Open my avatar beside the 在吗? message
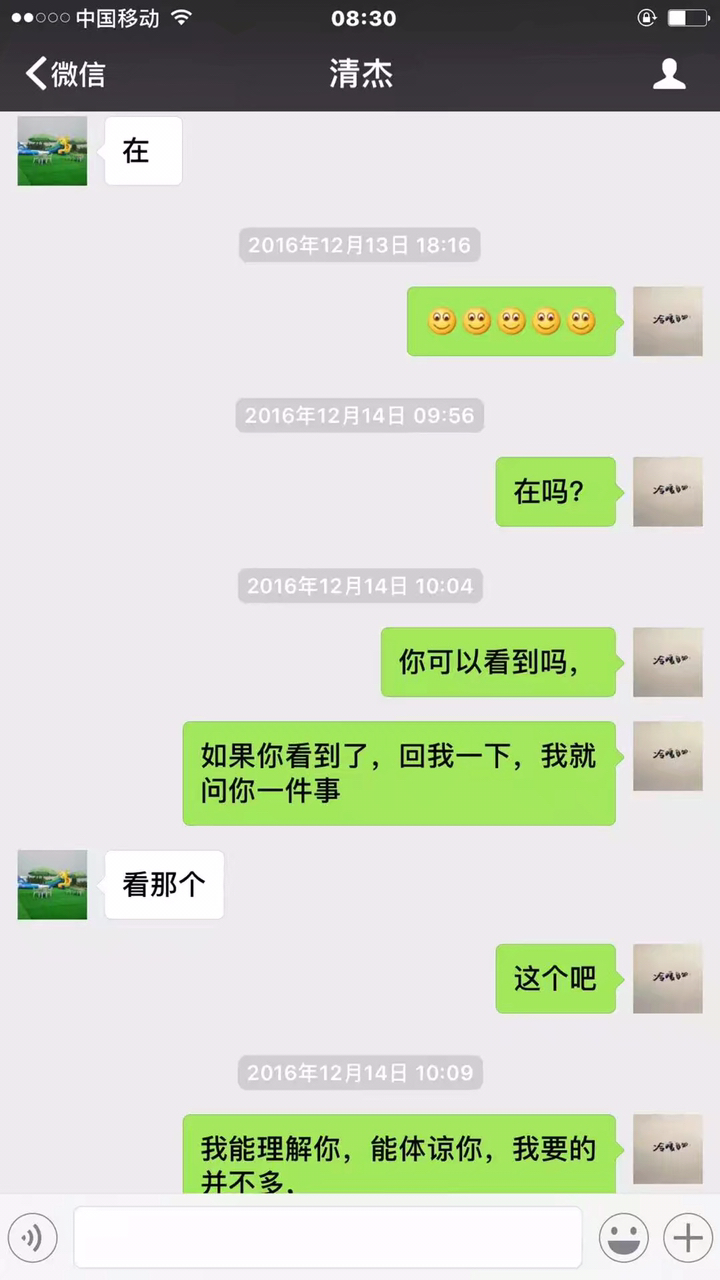720x1280 pixels. tap(667, 492)
